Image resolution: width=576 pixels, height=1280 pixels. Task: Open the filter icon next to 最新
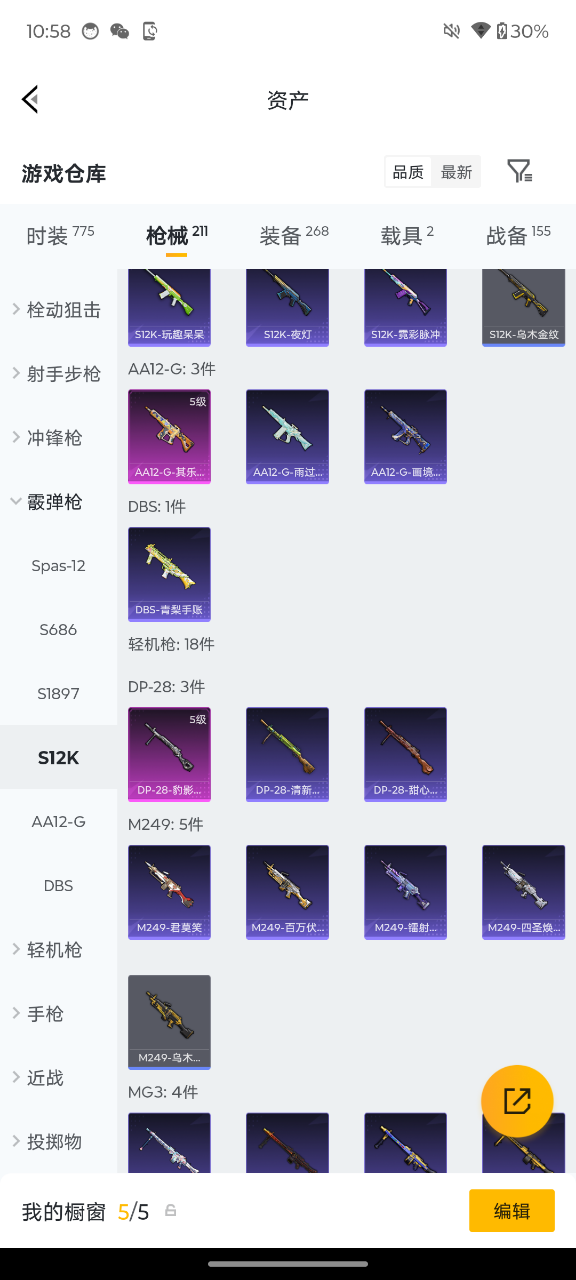[x=519, y=171]
